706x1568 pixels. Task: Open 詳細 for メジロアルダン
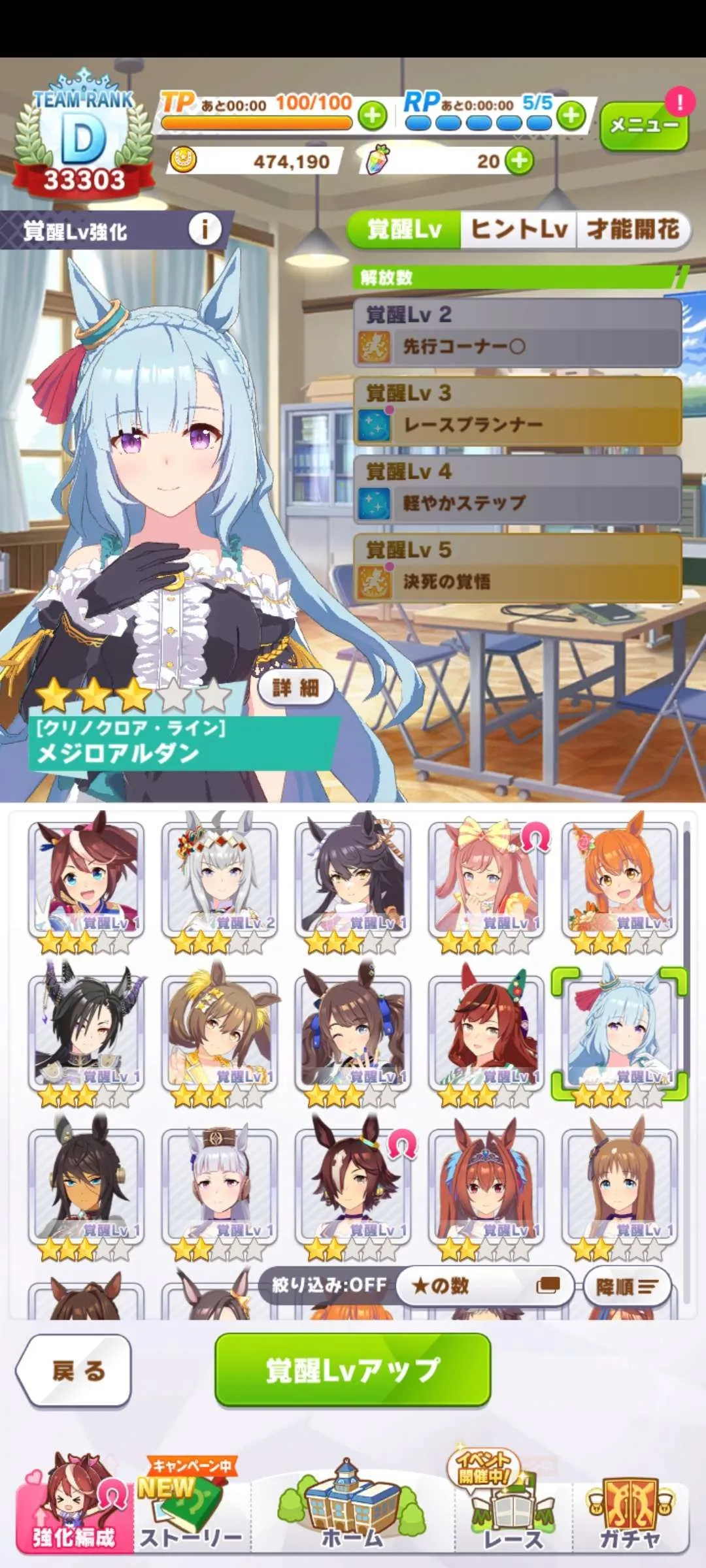pos(295,687)
